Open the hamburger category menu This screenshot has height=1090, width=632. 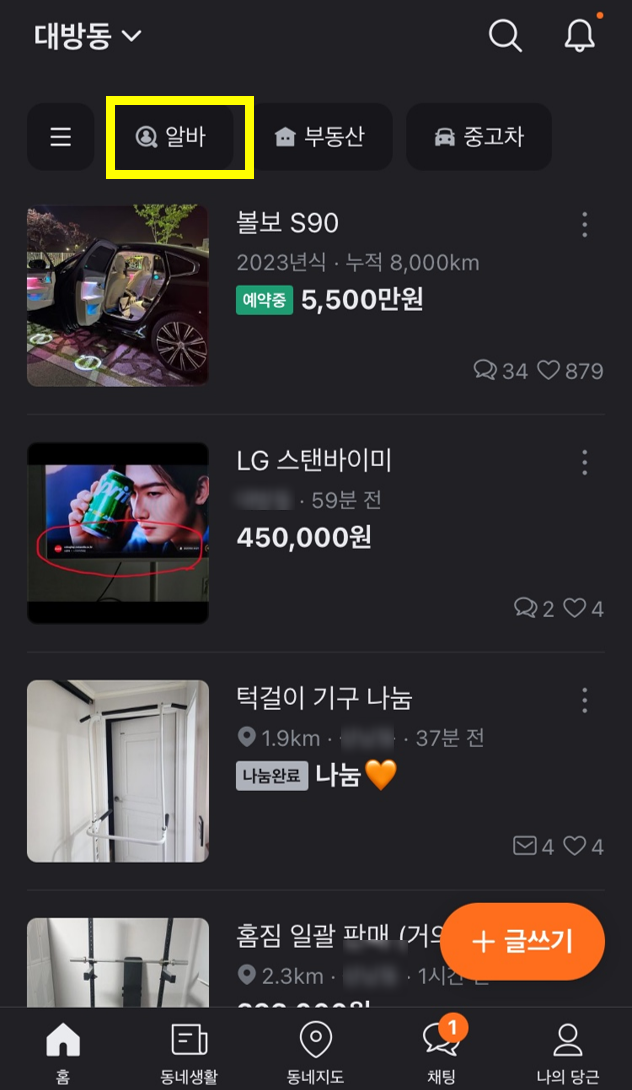point(60,137)
